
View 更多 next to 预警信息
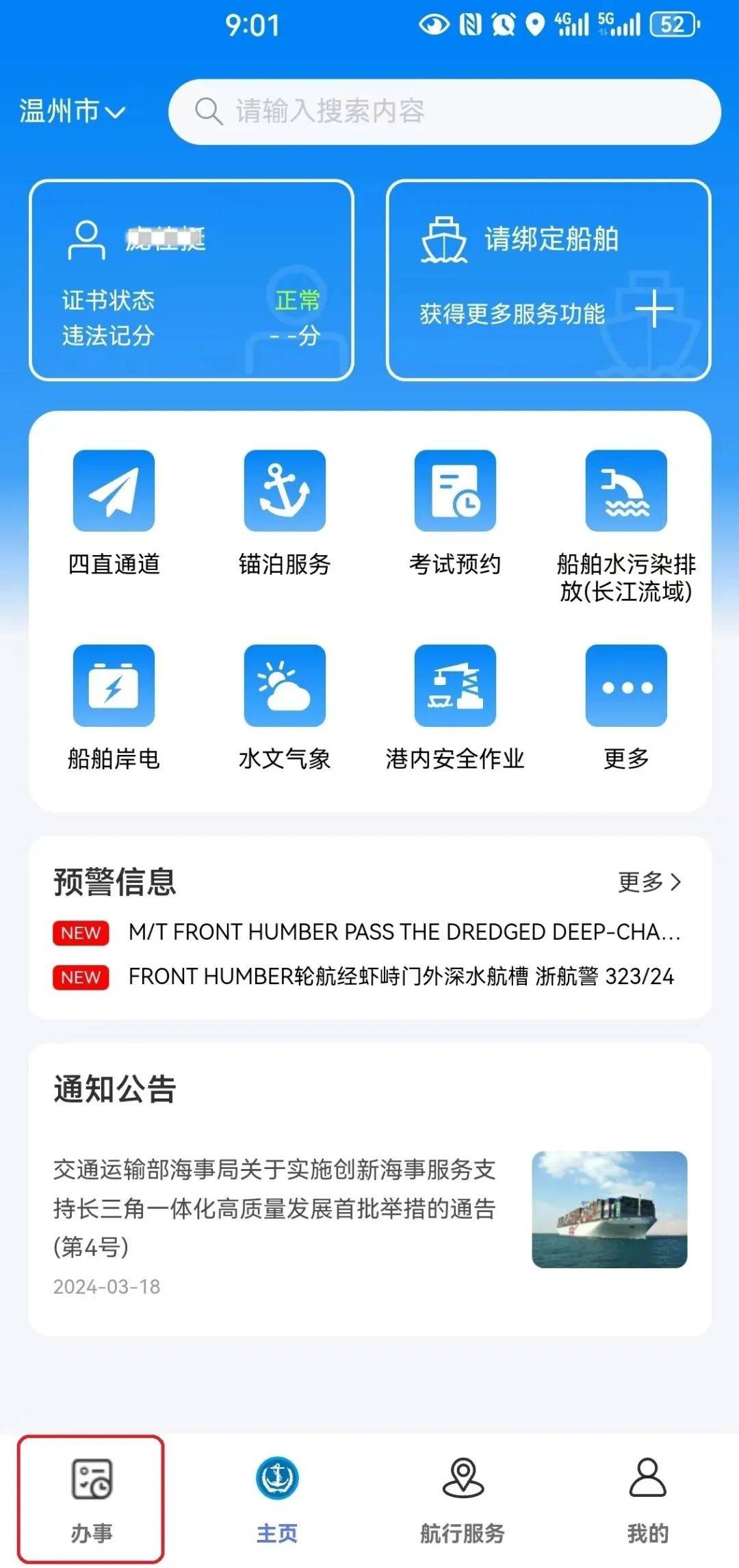[649, 882]
